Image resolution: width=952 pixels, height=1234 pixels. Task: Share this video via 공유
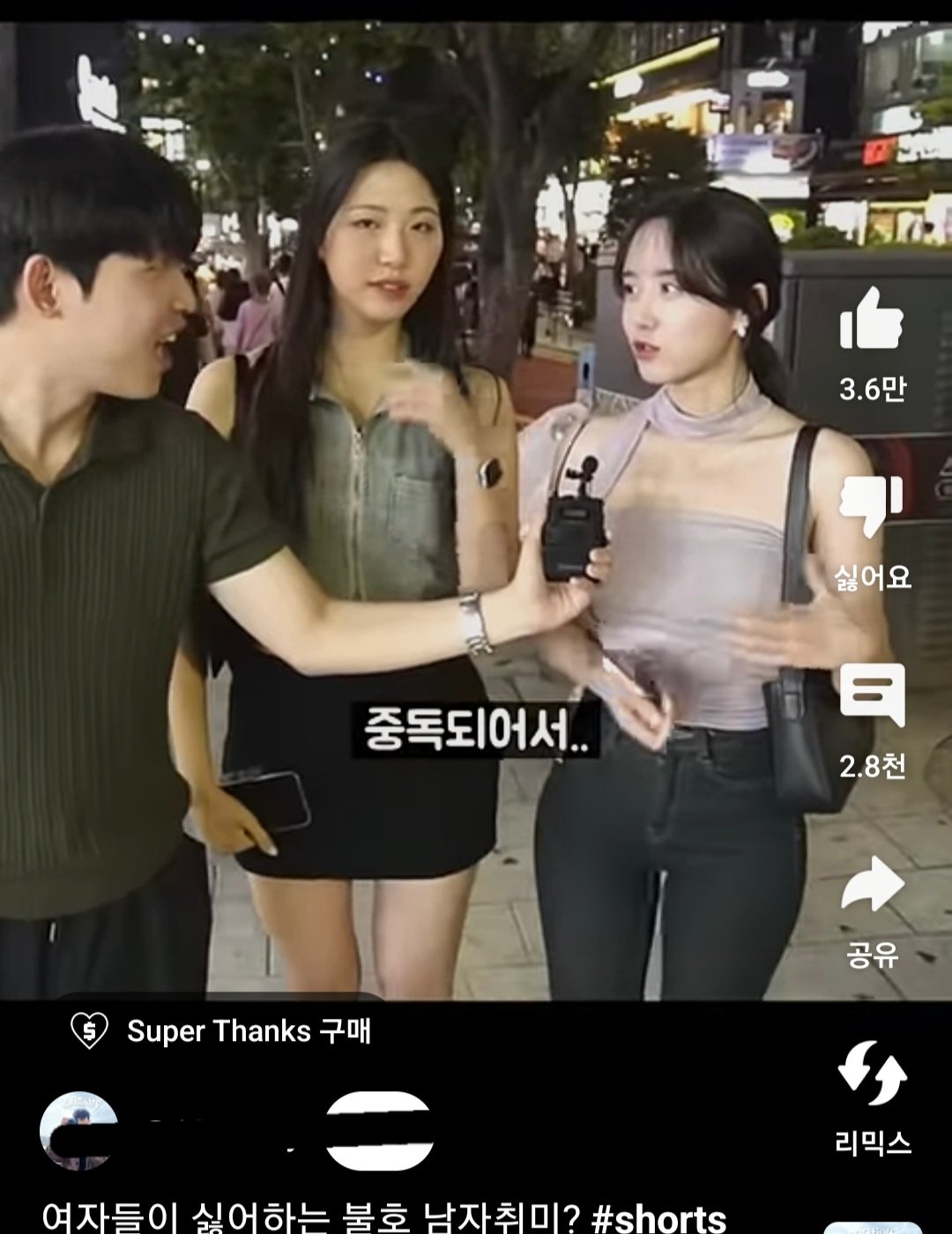coord(871,884)
